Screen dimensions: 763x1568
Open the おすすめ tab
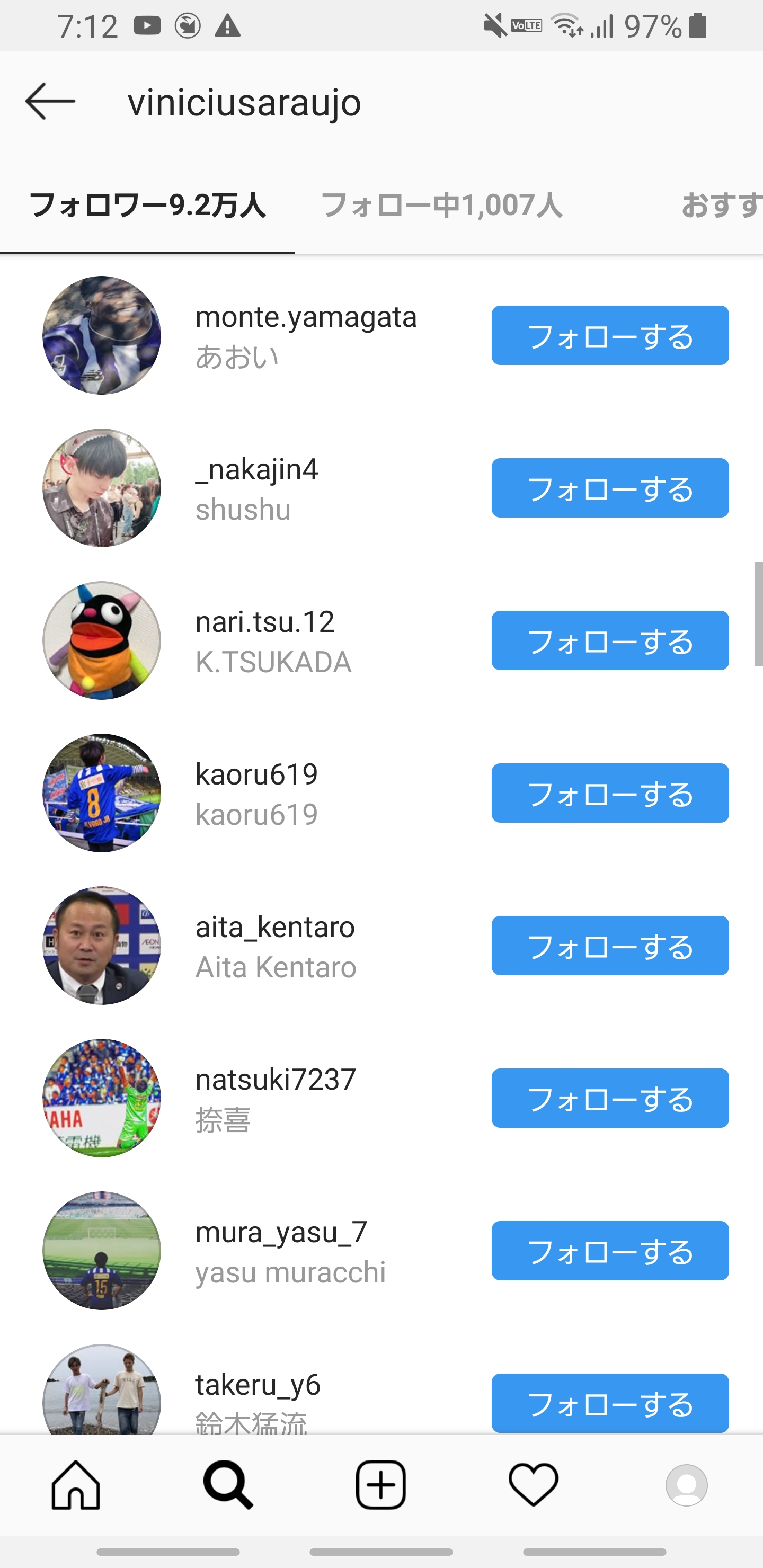point(721,205)
